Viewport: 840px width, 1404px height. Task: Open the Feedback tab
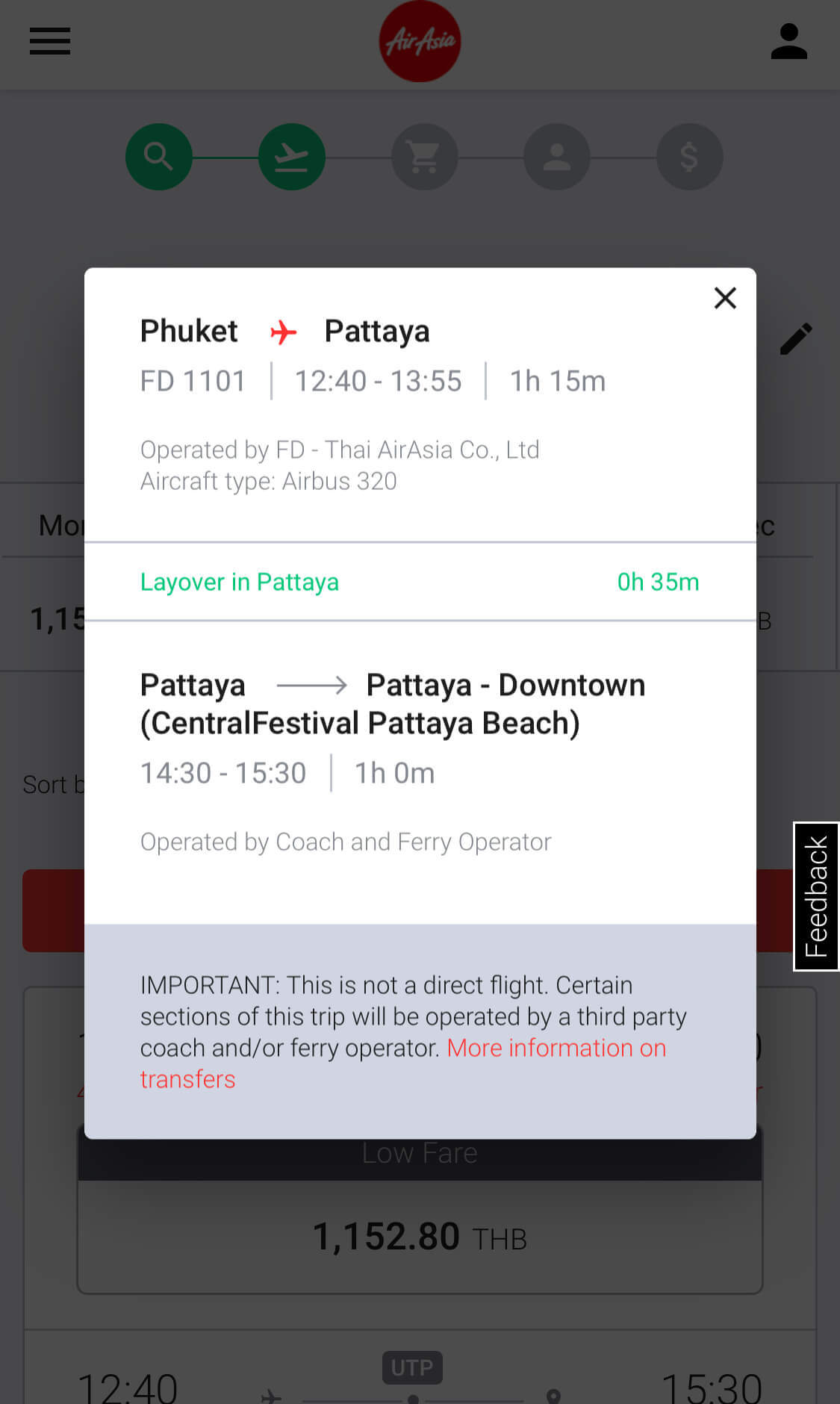[816, 896]
